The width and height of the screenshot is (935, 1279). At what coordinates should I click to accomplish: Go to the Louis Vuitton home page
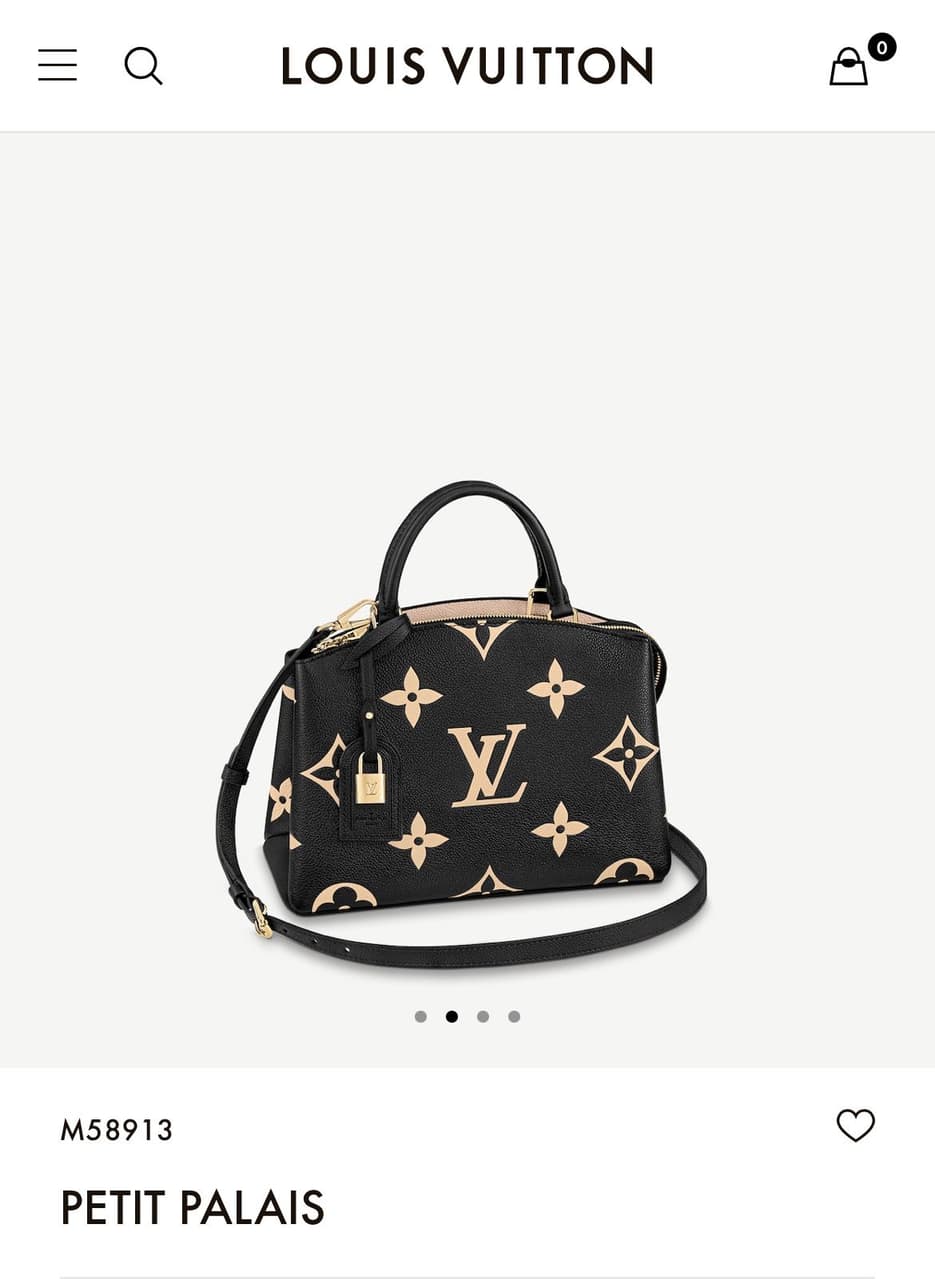pos(467,66)
